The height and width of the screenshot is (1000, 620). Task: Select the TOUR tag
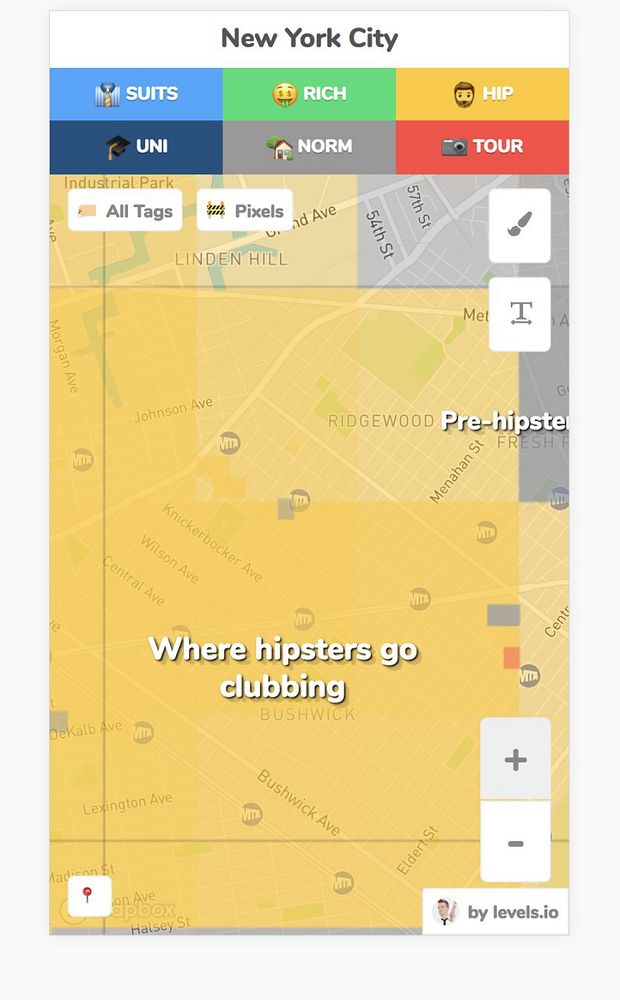tap(482, 147)
